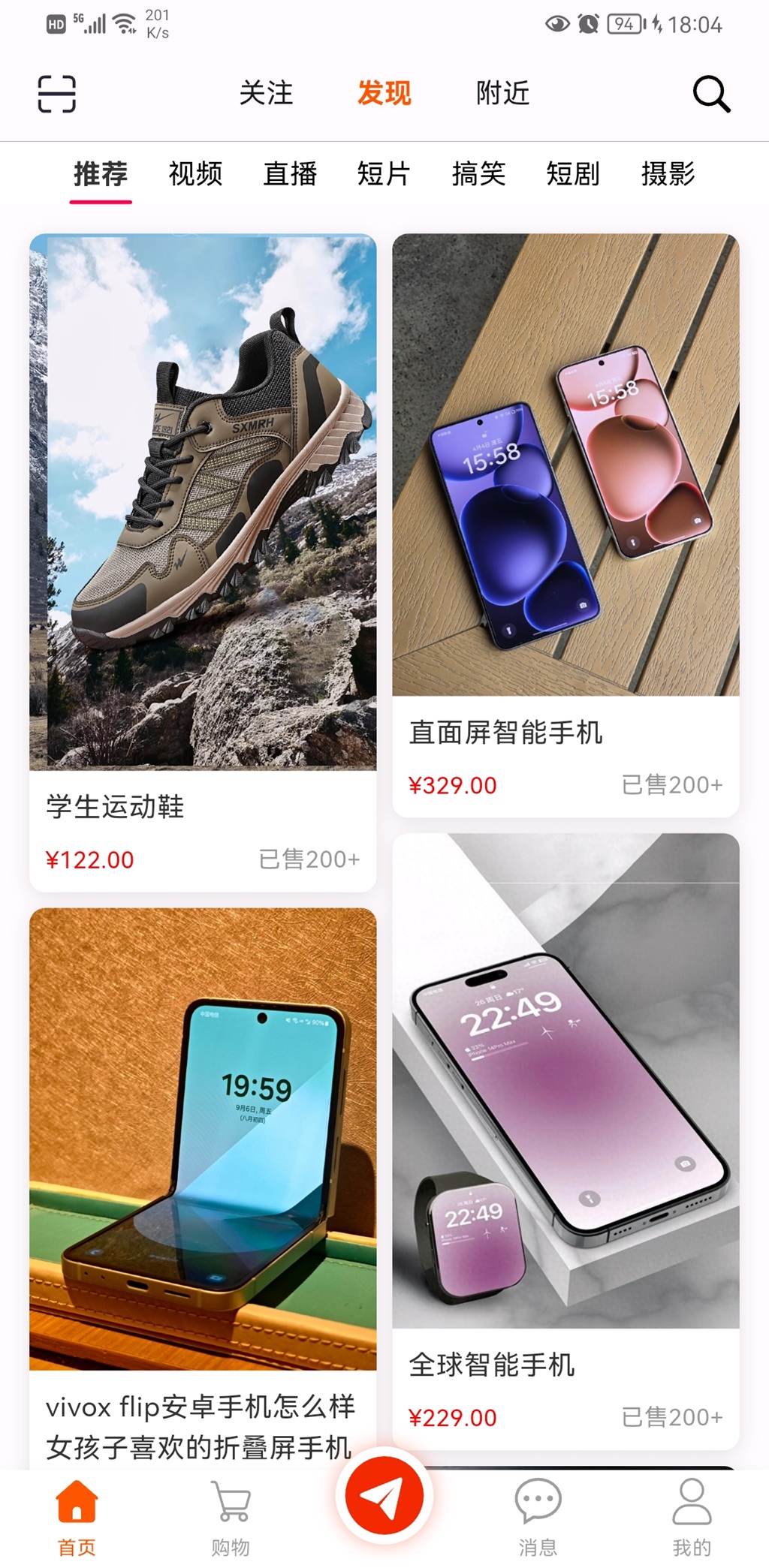769x1568 pixels.
Task: Open the 我的 profile icon
Action: tap(692, 1513)
